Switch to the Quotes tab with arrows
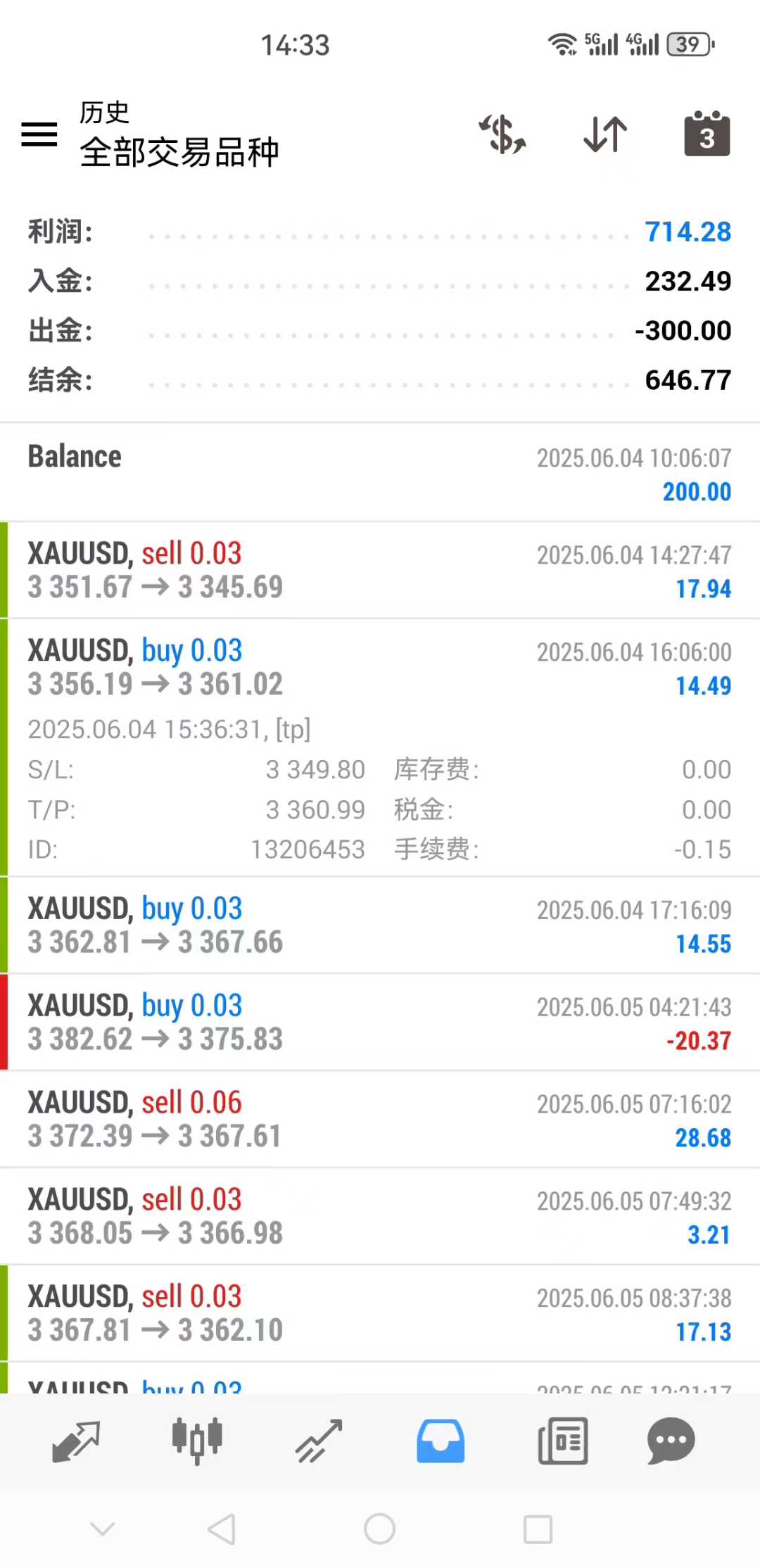This screenshot has height=1568, width=760. (76, 1441)
